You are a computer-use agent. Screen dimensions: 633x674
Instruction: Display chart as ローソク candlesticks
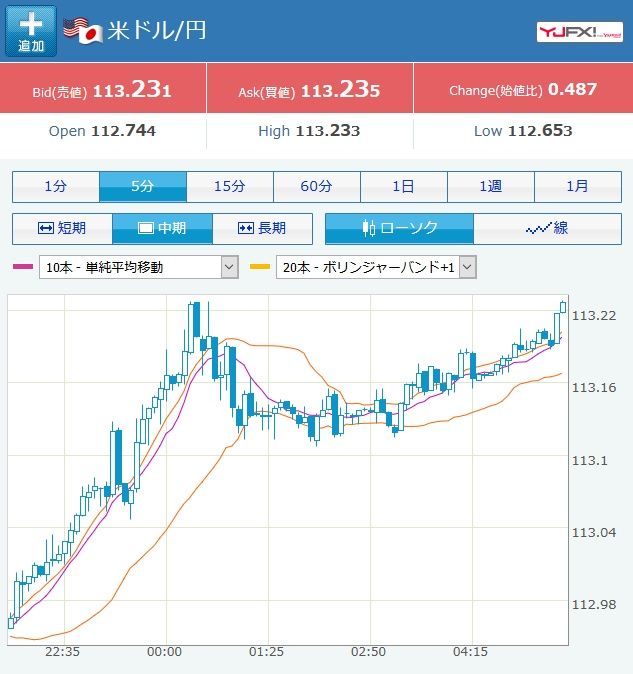coord(399,228)
